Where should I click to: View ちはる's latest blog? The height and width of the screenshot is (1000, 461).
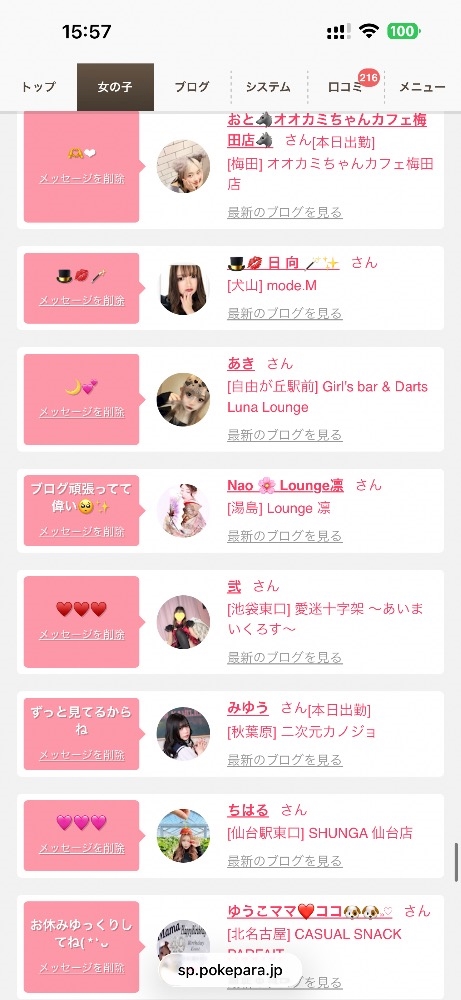[284, 861]
